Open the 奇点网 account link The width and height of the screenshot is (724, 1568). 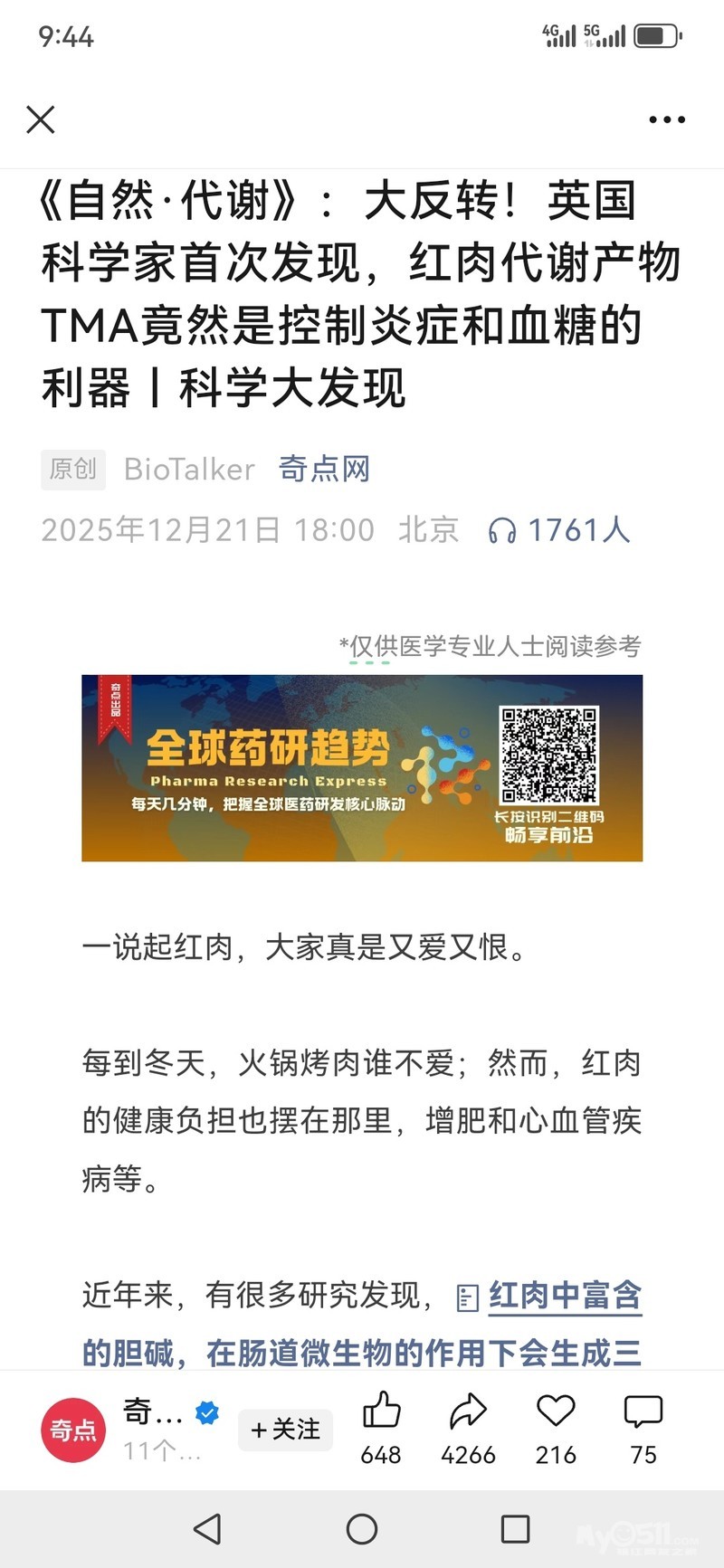[x=324, y=469]
